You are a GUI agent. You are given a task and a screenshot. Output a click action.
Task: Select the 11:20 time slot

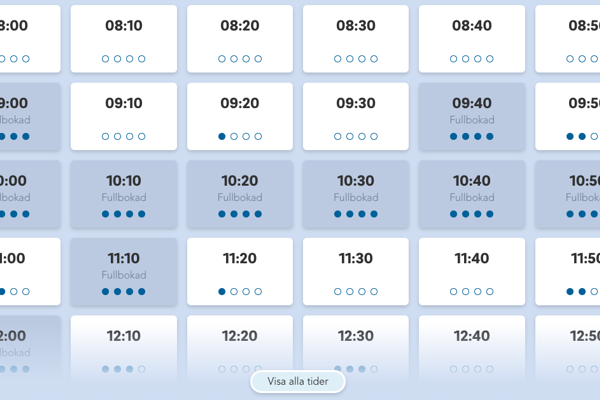pyautogui.click(x=240, y=271)
